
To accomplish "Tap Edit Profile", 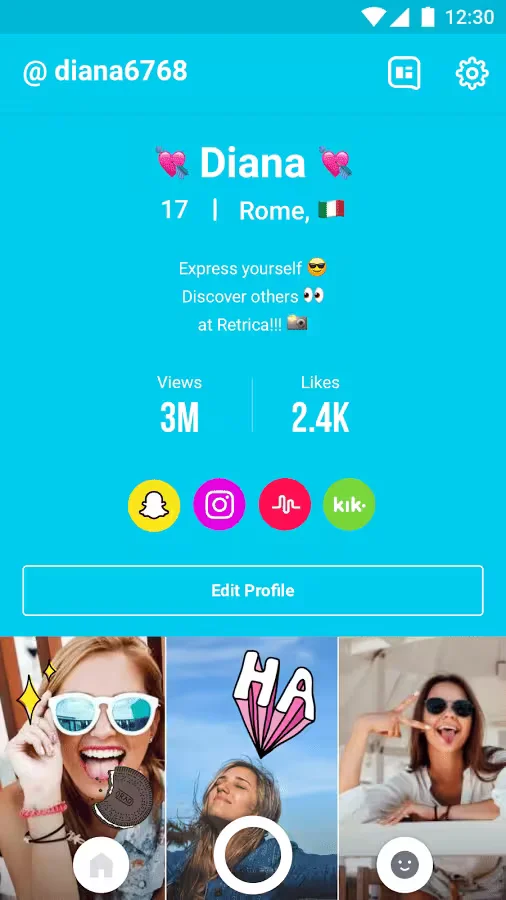I will pyautogui.click(x=253, y=591).
